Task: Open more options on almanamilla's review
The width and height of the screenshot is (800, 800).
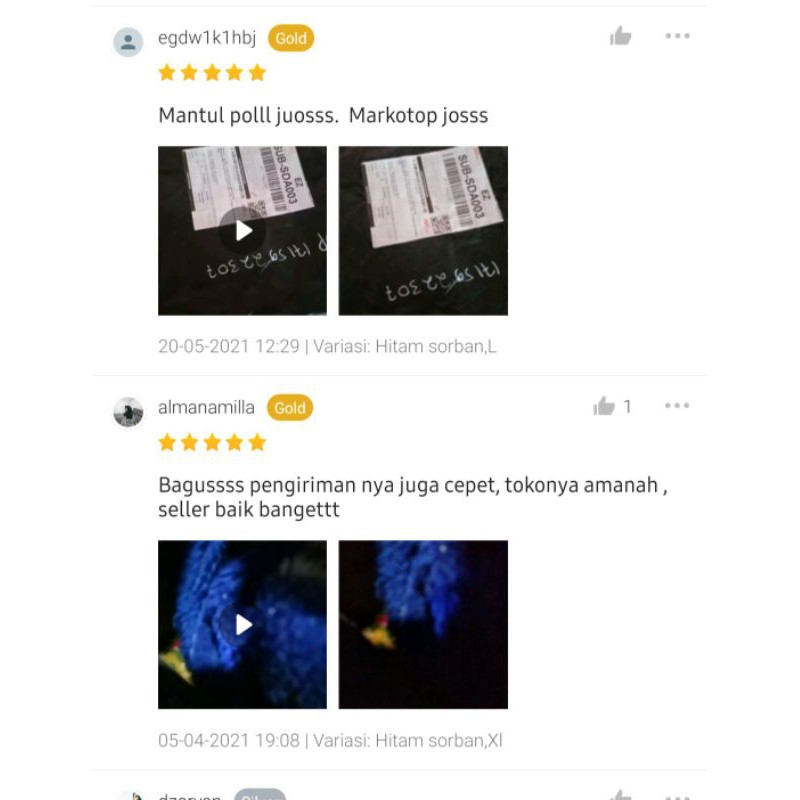Action: coord(677,406)
